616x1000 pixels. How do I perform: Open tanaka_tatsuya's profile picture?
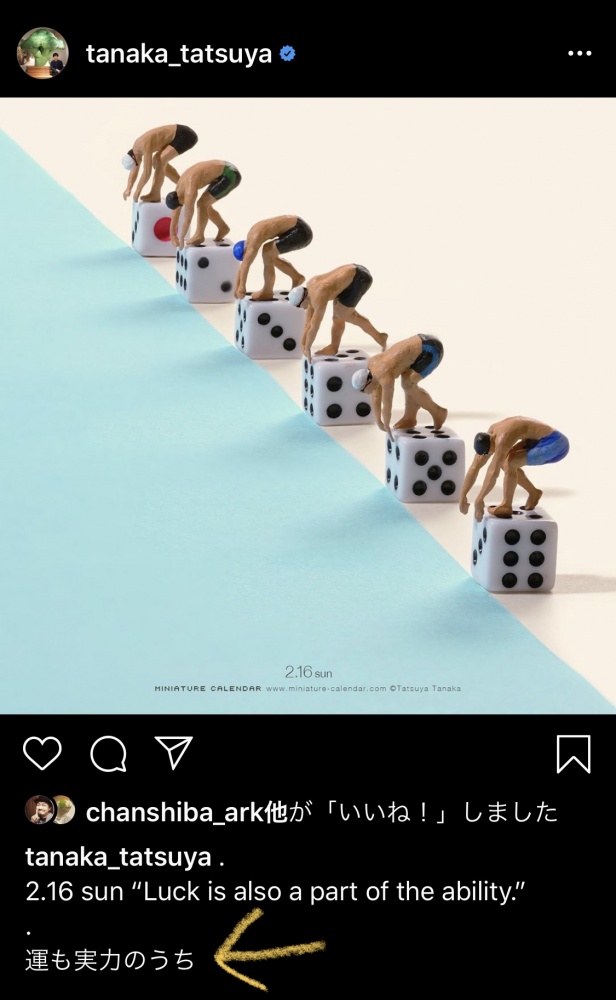(42, 53)
